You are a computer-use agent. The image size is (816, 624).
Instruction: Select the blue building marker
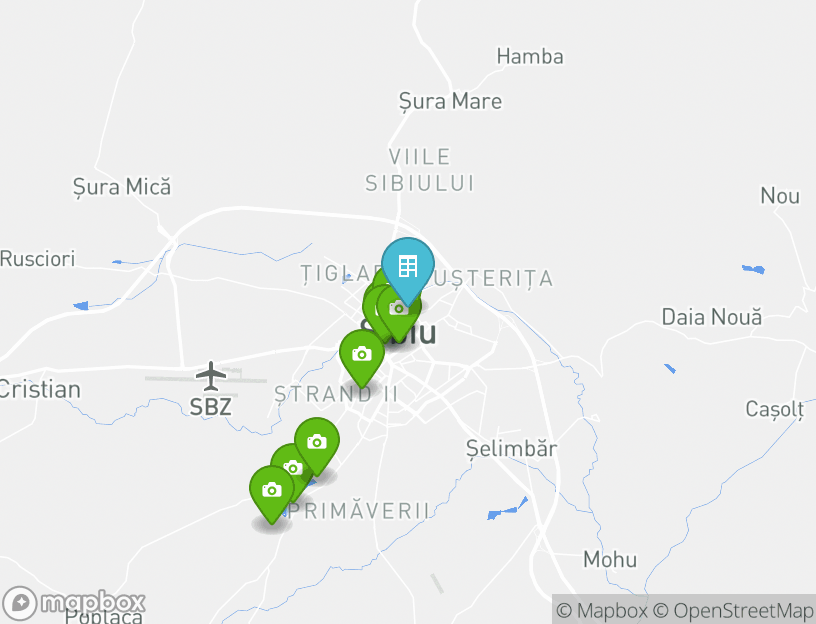408,266
